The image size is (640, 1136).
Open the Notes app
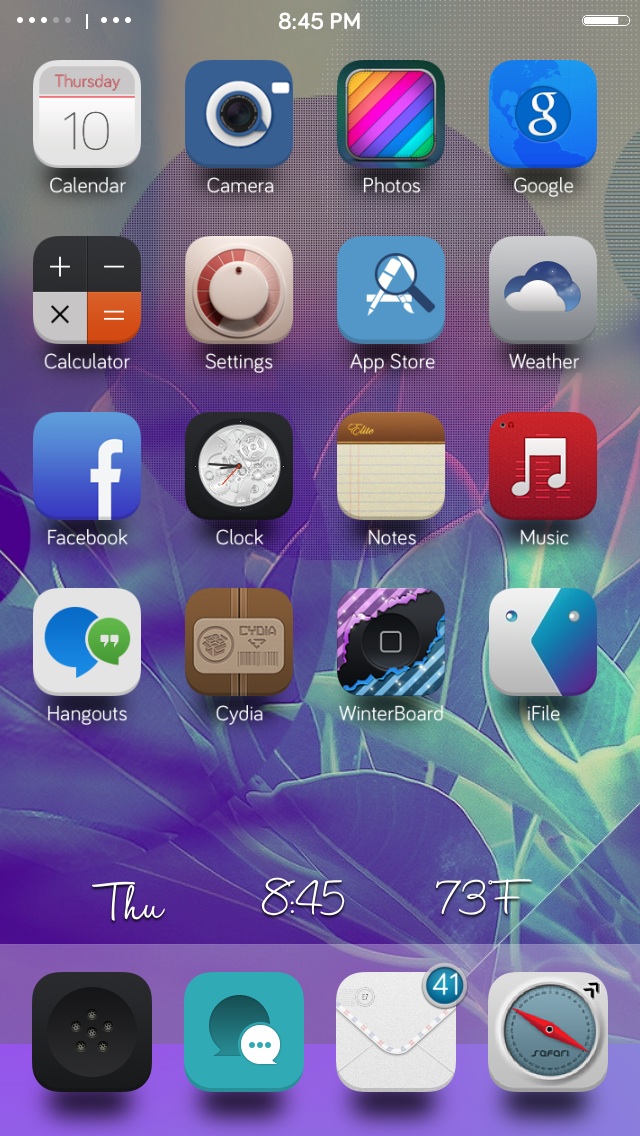391,466
